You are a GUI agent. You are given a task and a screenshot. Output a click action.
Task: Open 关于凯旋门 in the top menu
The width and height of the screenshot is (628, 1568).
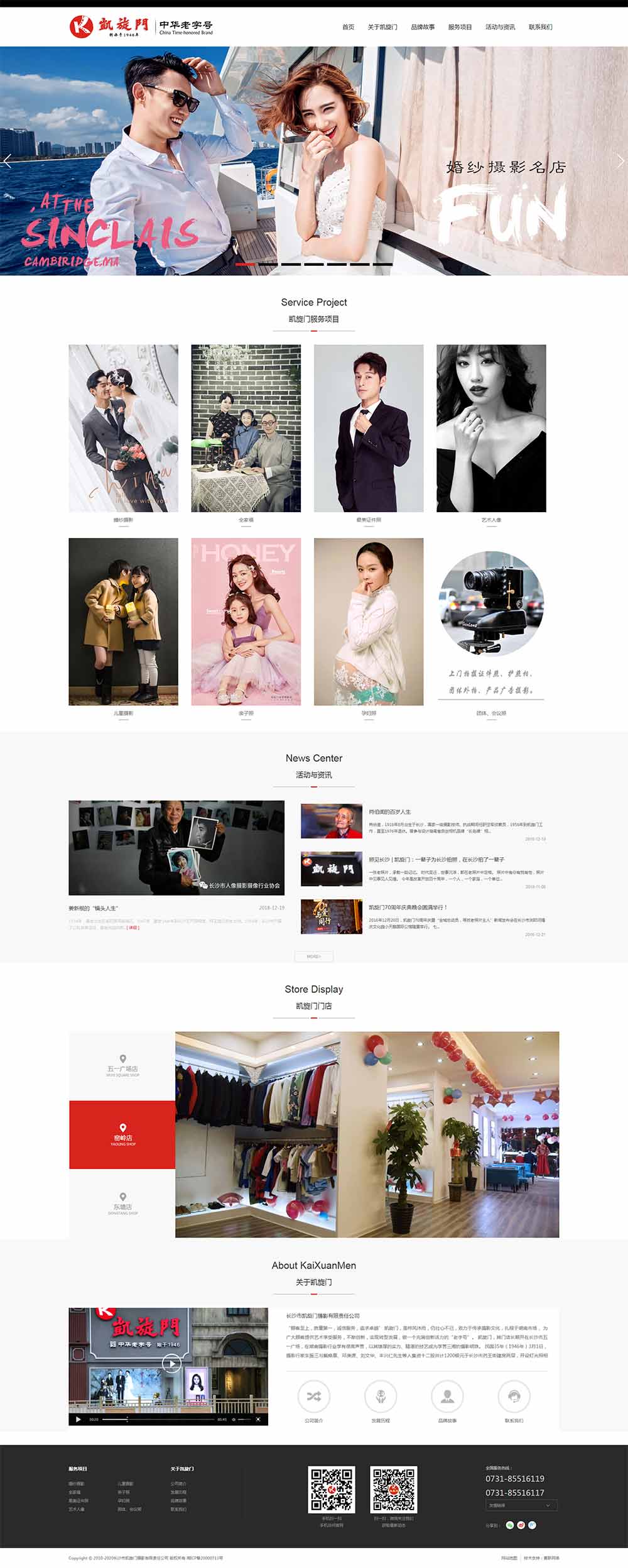tap(382, 27)
